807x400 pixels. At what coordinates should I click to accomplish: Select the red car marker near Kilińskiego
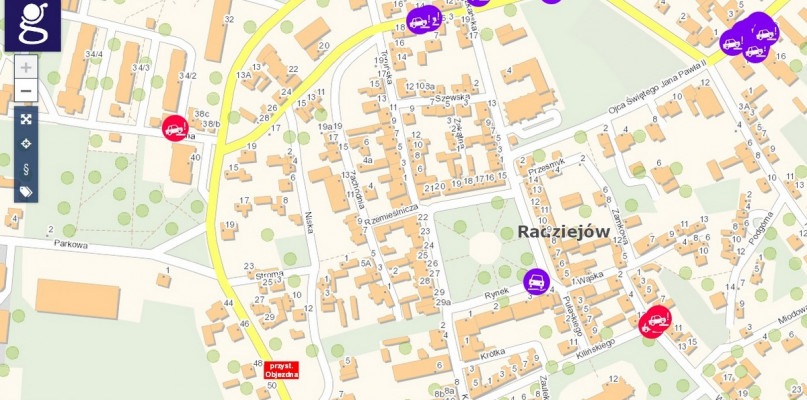[656, 321]
